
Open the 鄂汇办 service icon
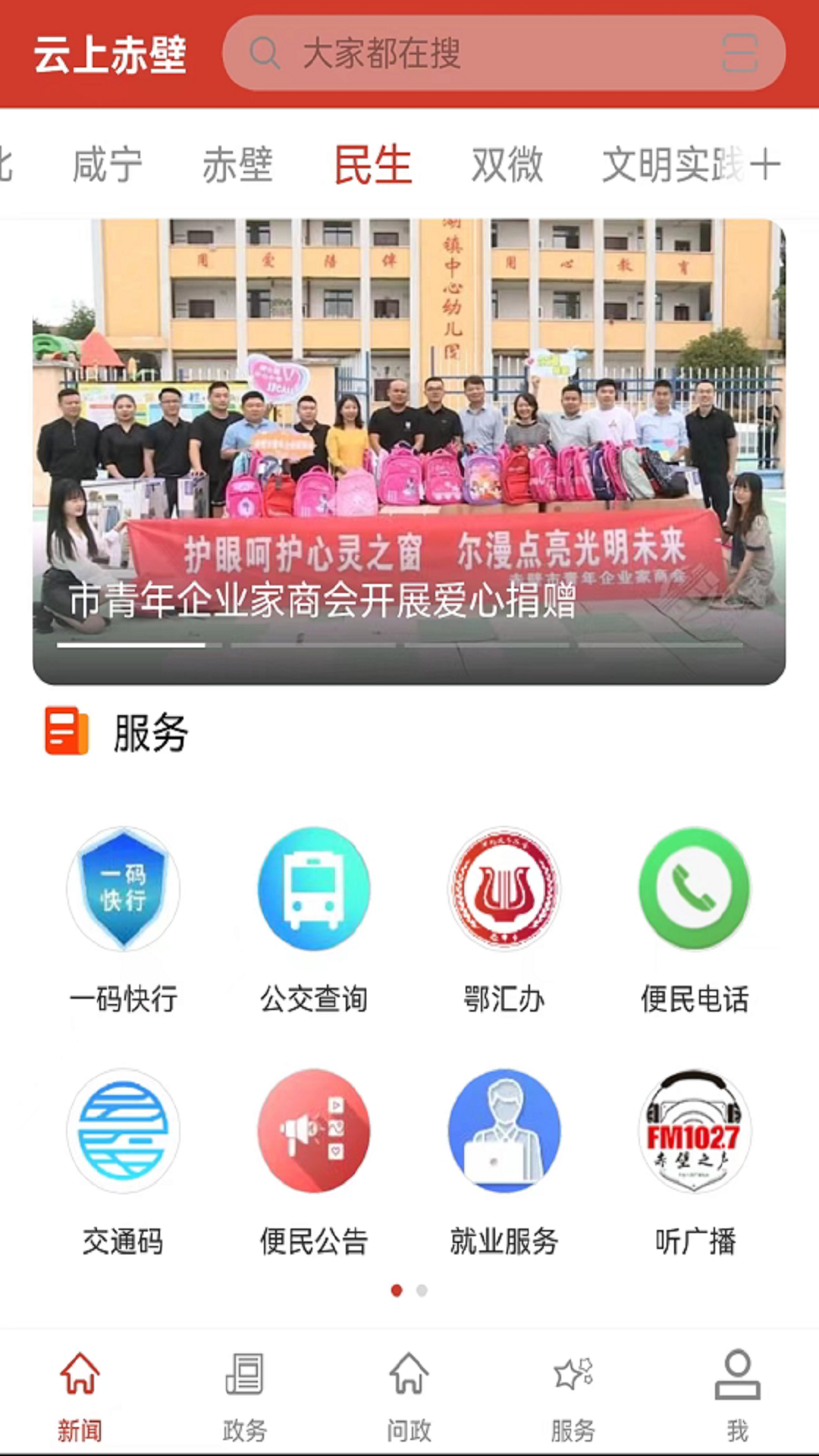(x=504, y=893)
